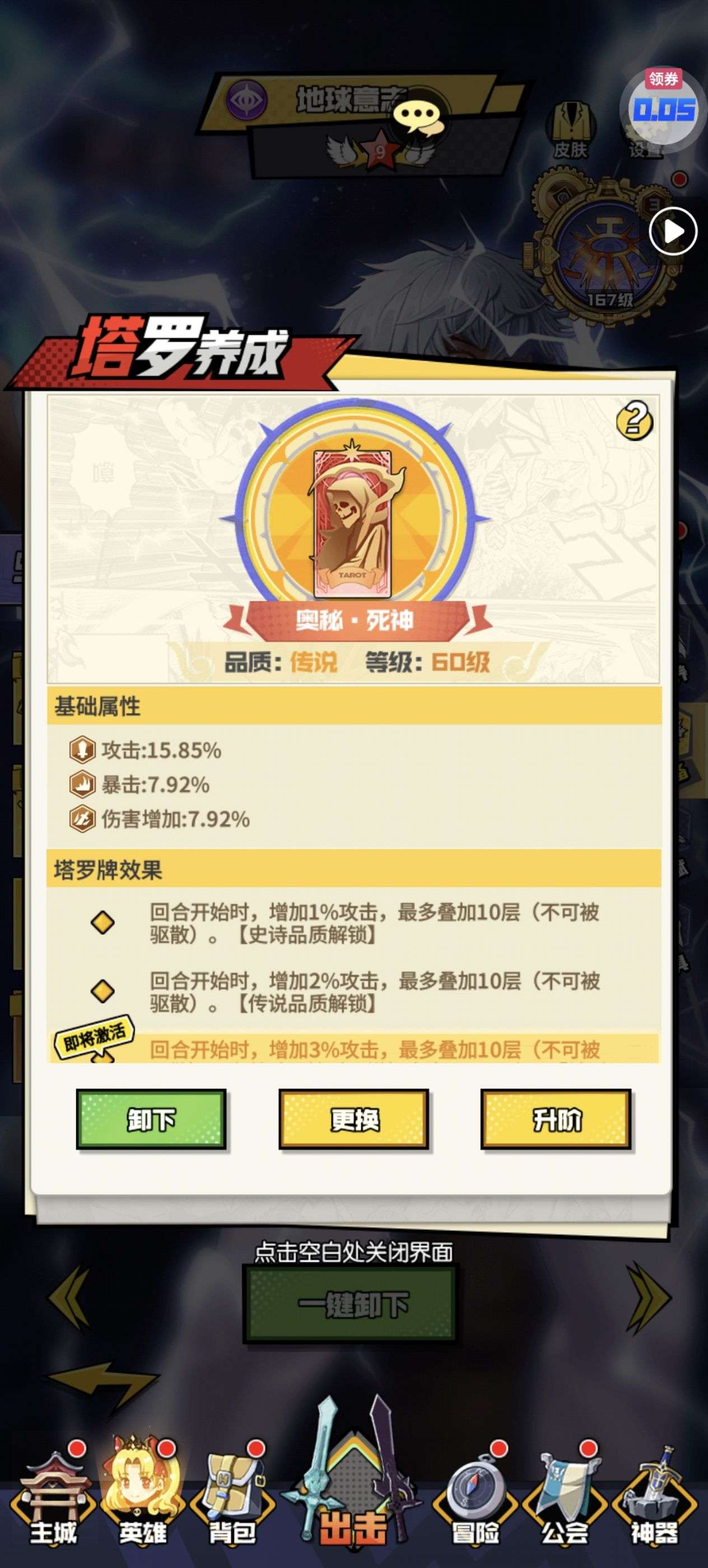The height and width of the screenshot is (1568, 708).
Task: Go to the 主城 tab
Action: (54, 1504)
